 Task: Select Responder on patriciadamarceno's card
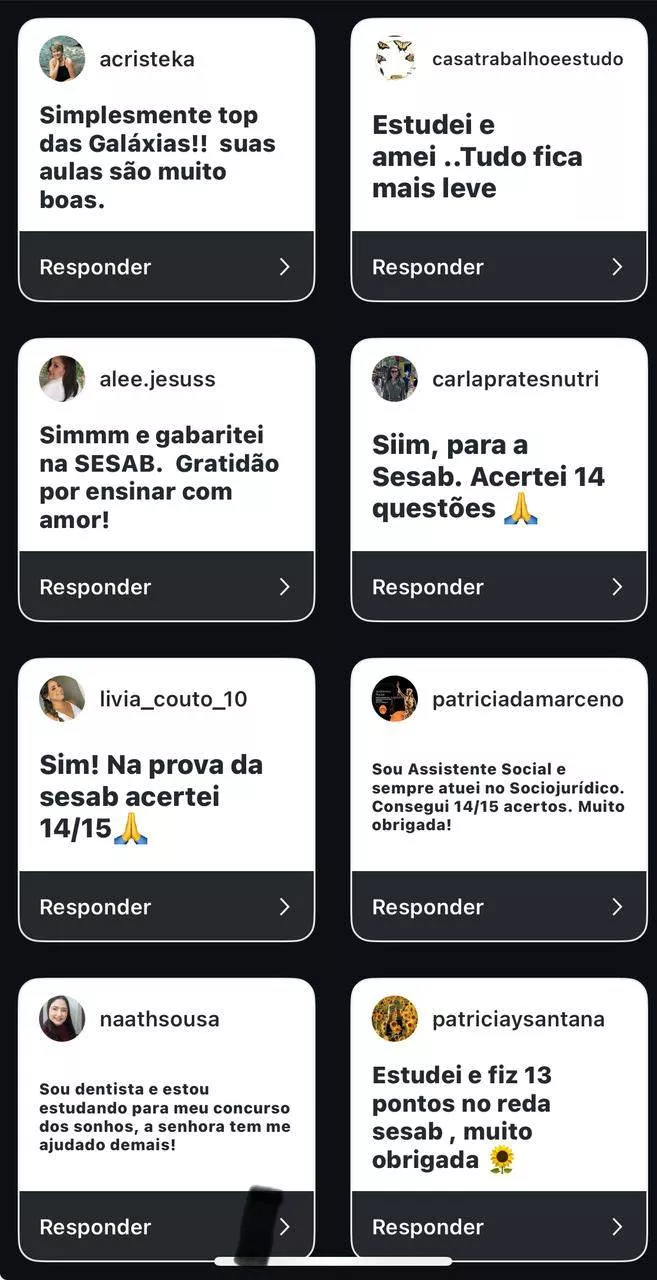pyautogui.click(x=498, y=907)
